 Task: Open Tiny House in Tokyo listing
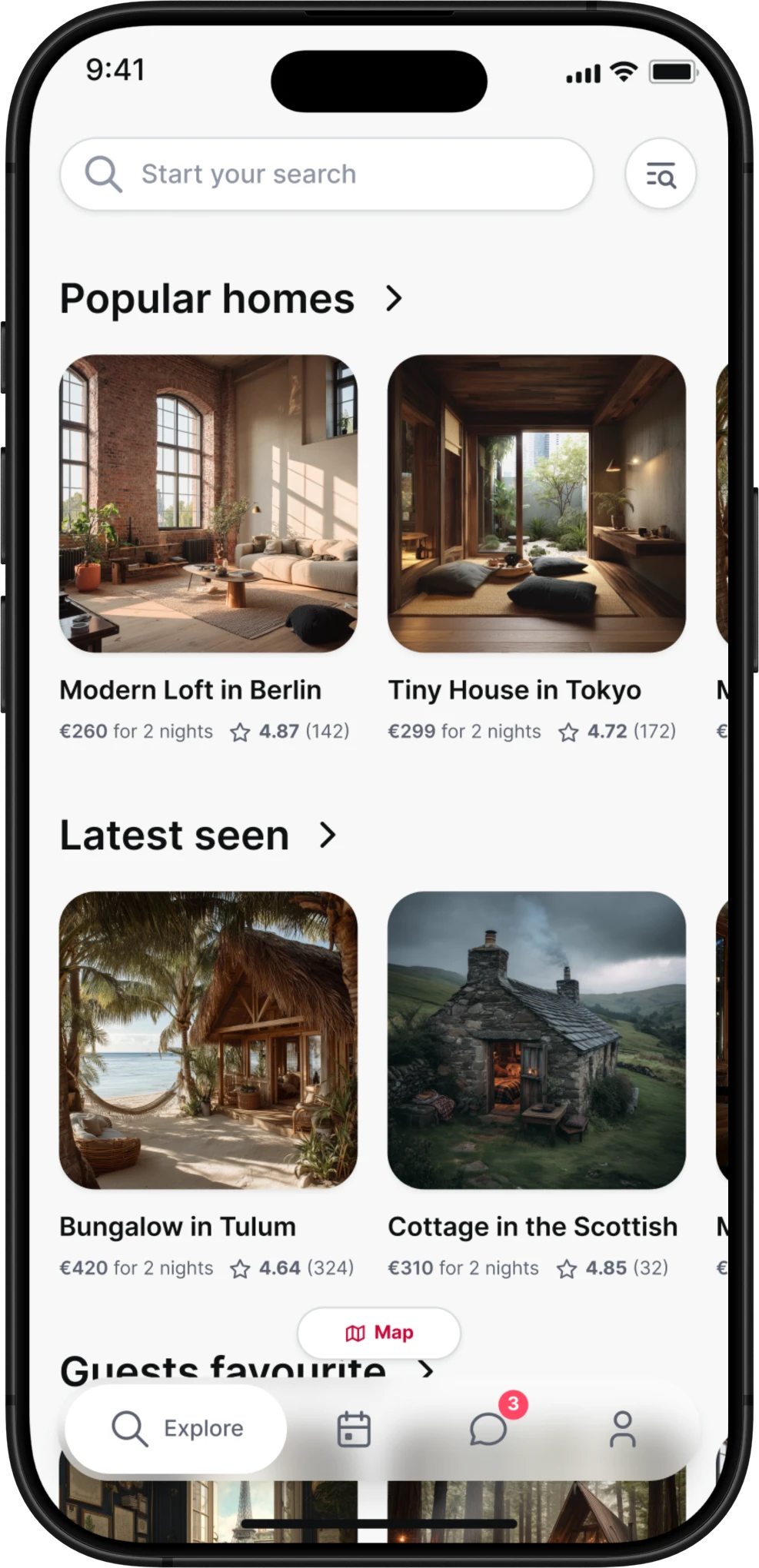[x=536, y=503]
